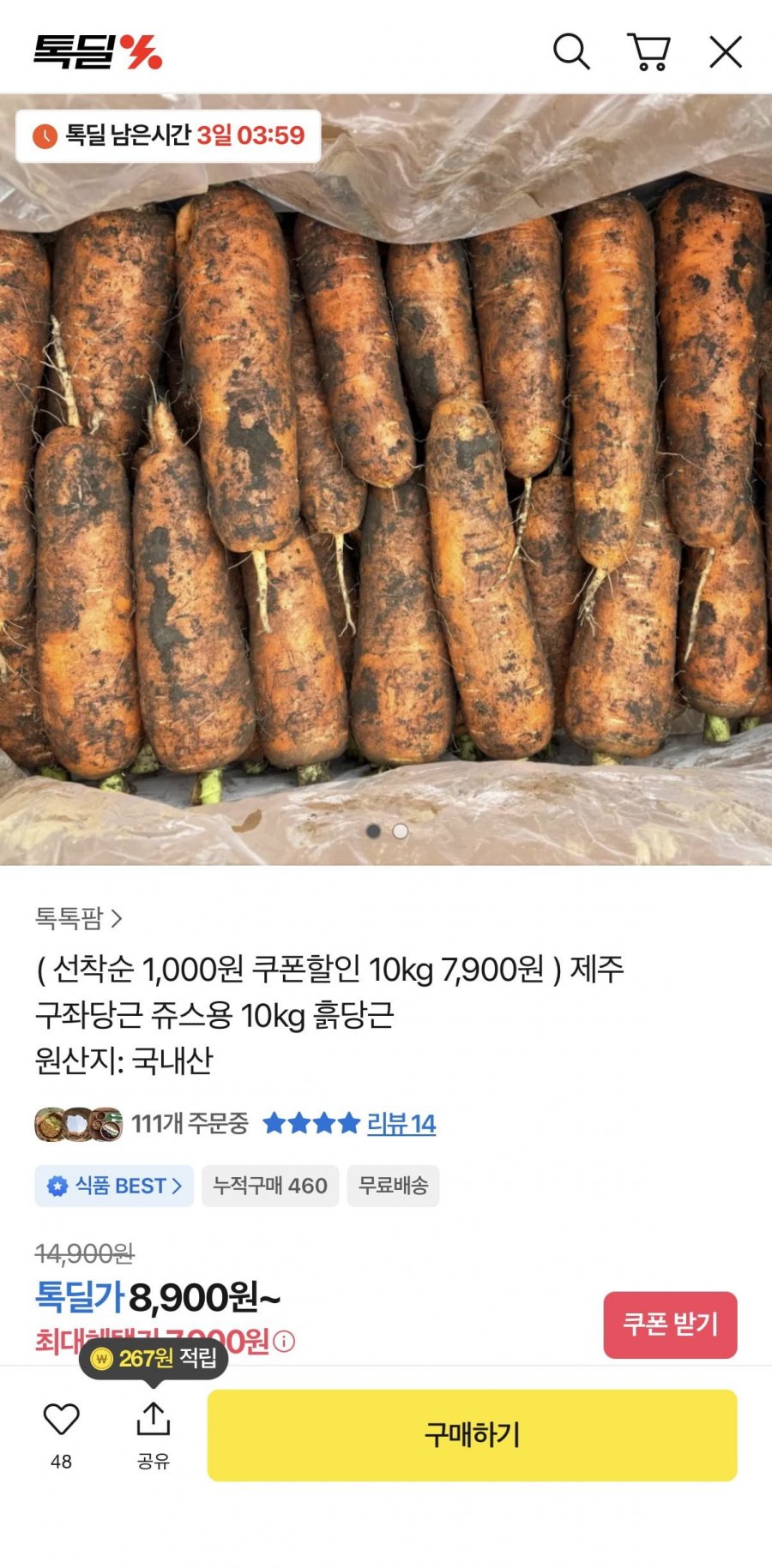The width and height of the screenshot is (772, 1568).
Task: Open the shopping cart
Action: pyautogui.click(x=648, y=51)
